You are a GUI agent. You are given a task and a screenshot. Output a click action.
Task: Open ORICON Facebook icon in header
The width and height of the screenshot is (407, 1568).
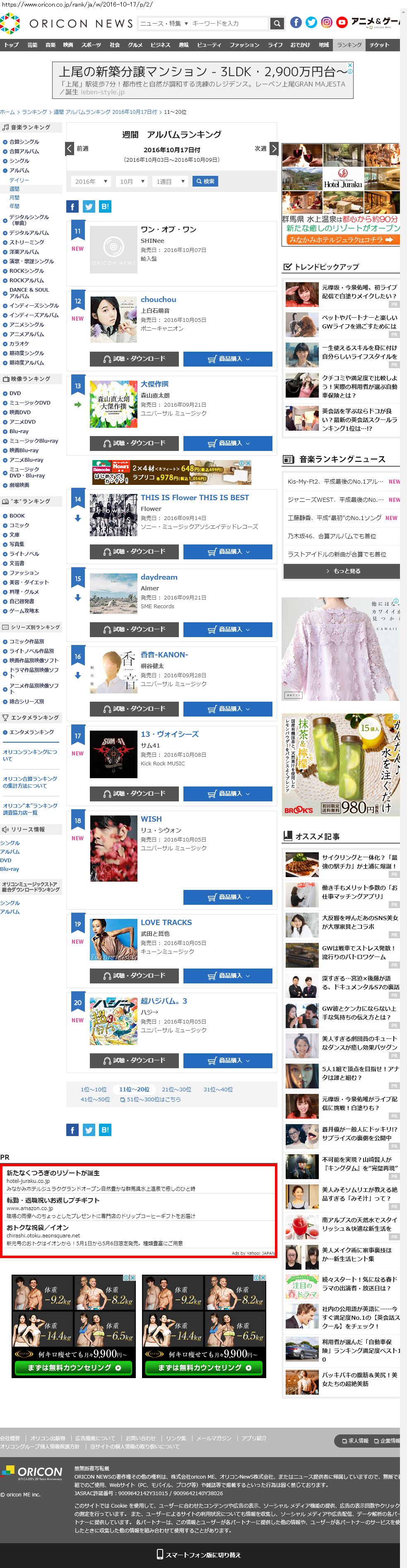pyautogui.click(x=296, y=22)
